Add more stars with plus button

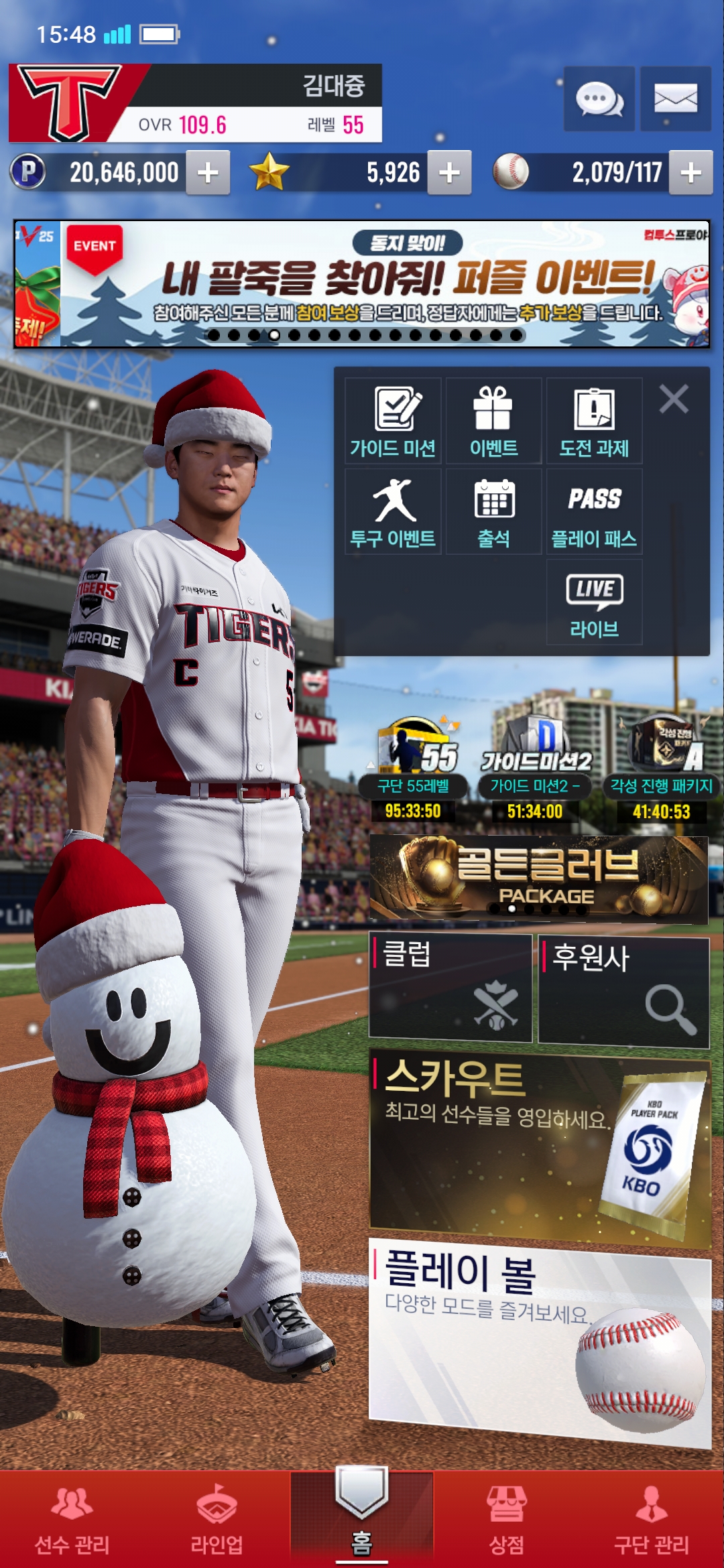(x=449, y=173)
